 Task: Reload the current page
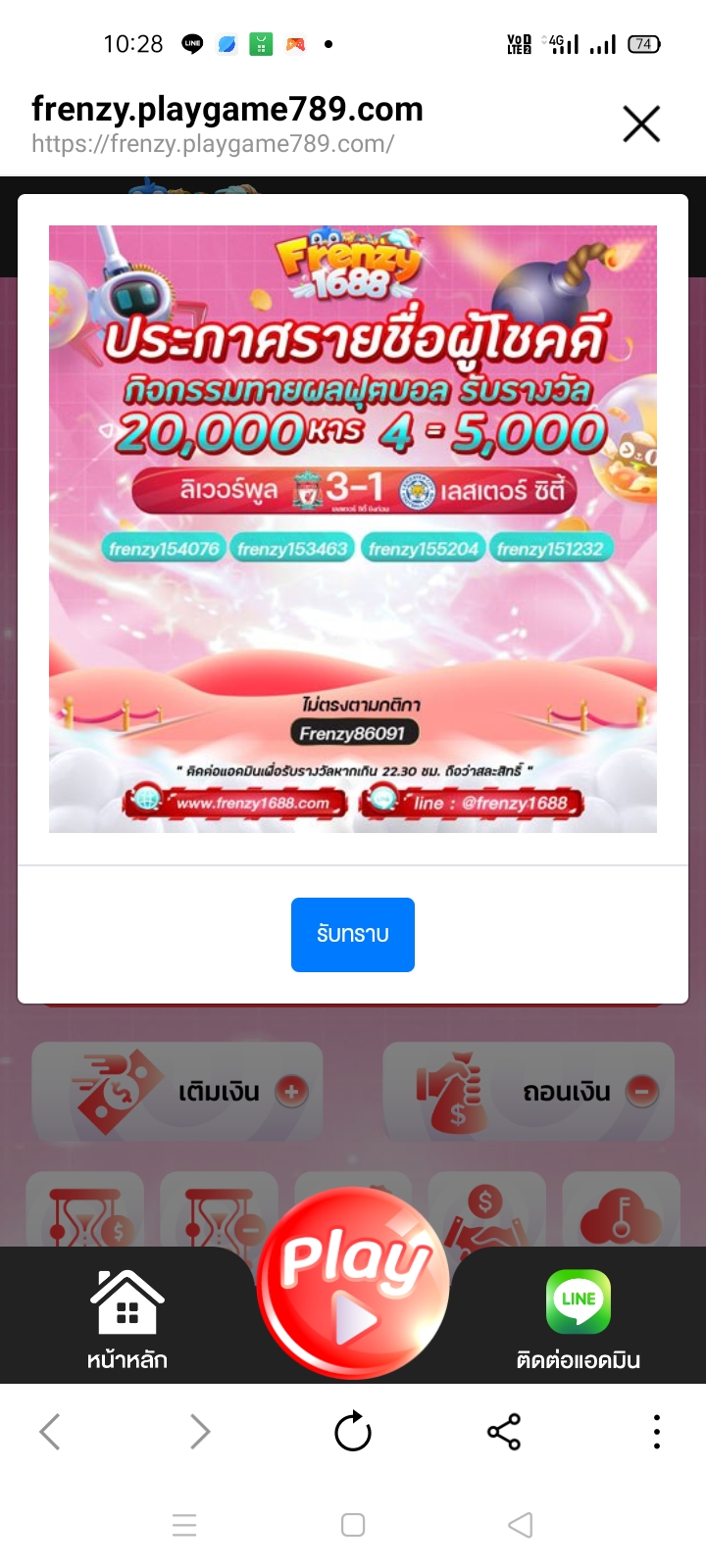(353, 1432)
